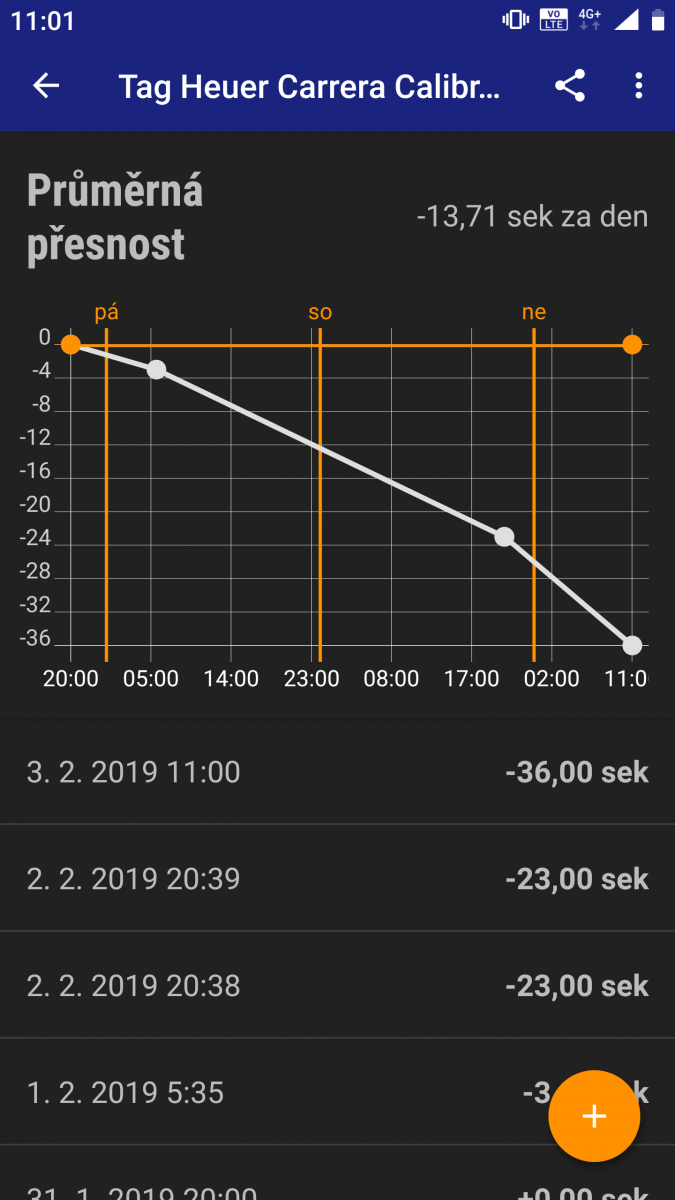Add a new measurement
This screenshot has height=1200, width=675.
click(594, 1116)
